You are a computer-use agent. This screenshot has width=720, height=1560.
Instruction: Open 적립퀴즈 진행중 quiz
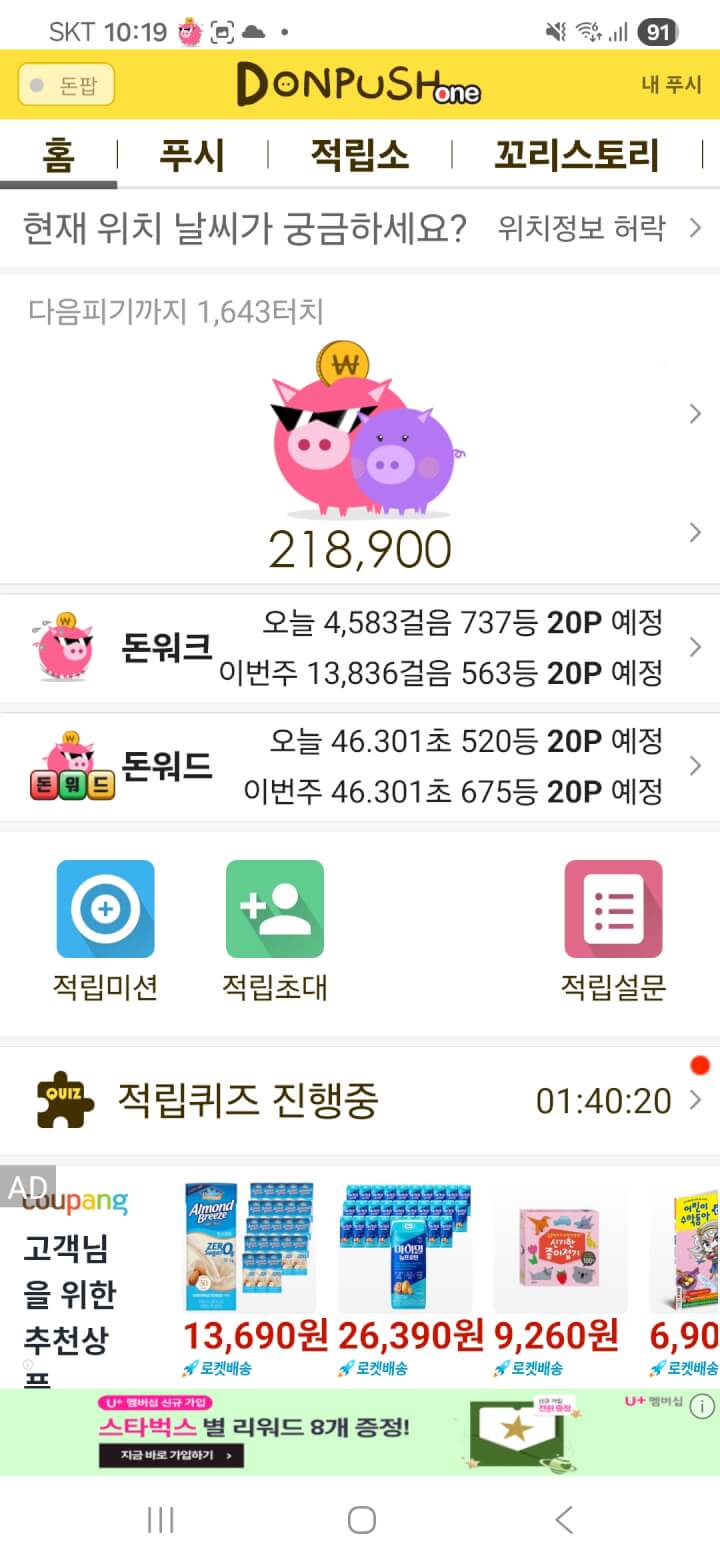[x=359, y=1101]
